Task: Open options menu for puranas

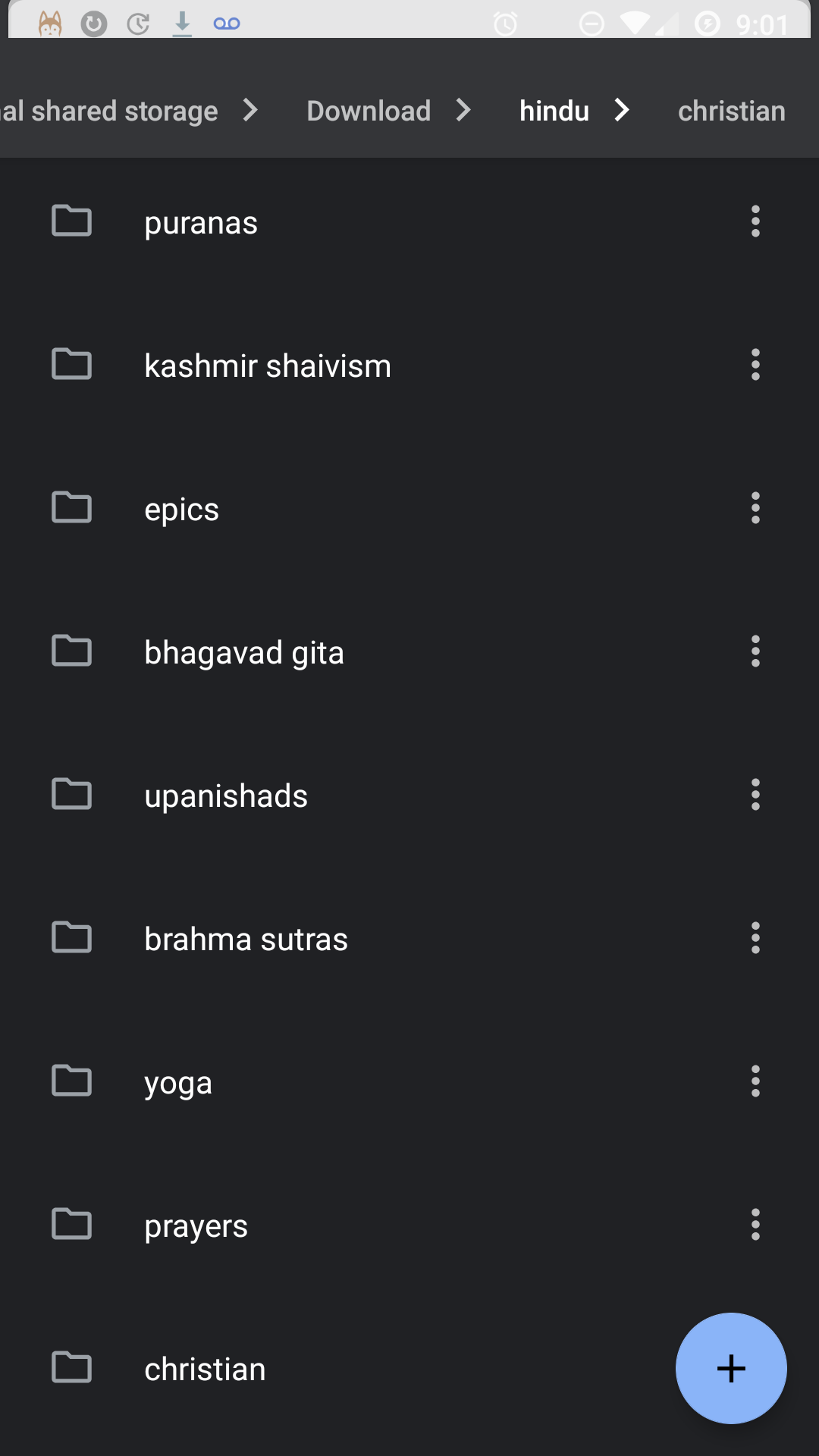Action: pyautogui.click(x=755, y=221)
